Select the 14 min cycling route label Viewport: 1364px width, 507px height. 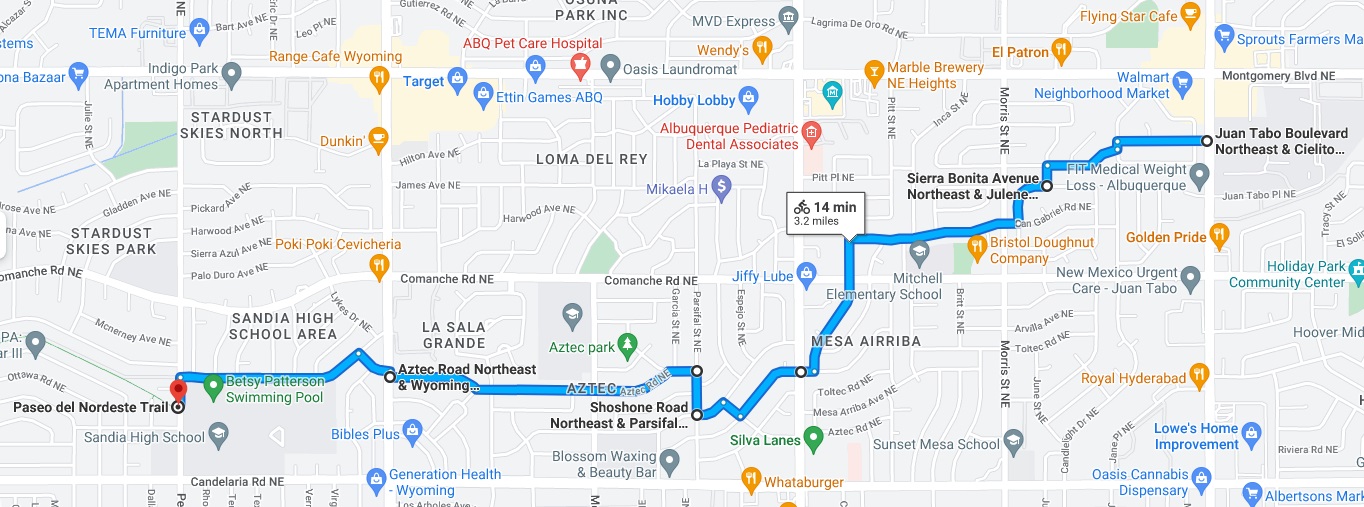826,212
